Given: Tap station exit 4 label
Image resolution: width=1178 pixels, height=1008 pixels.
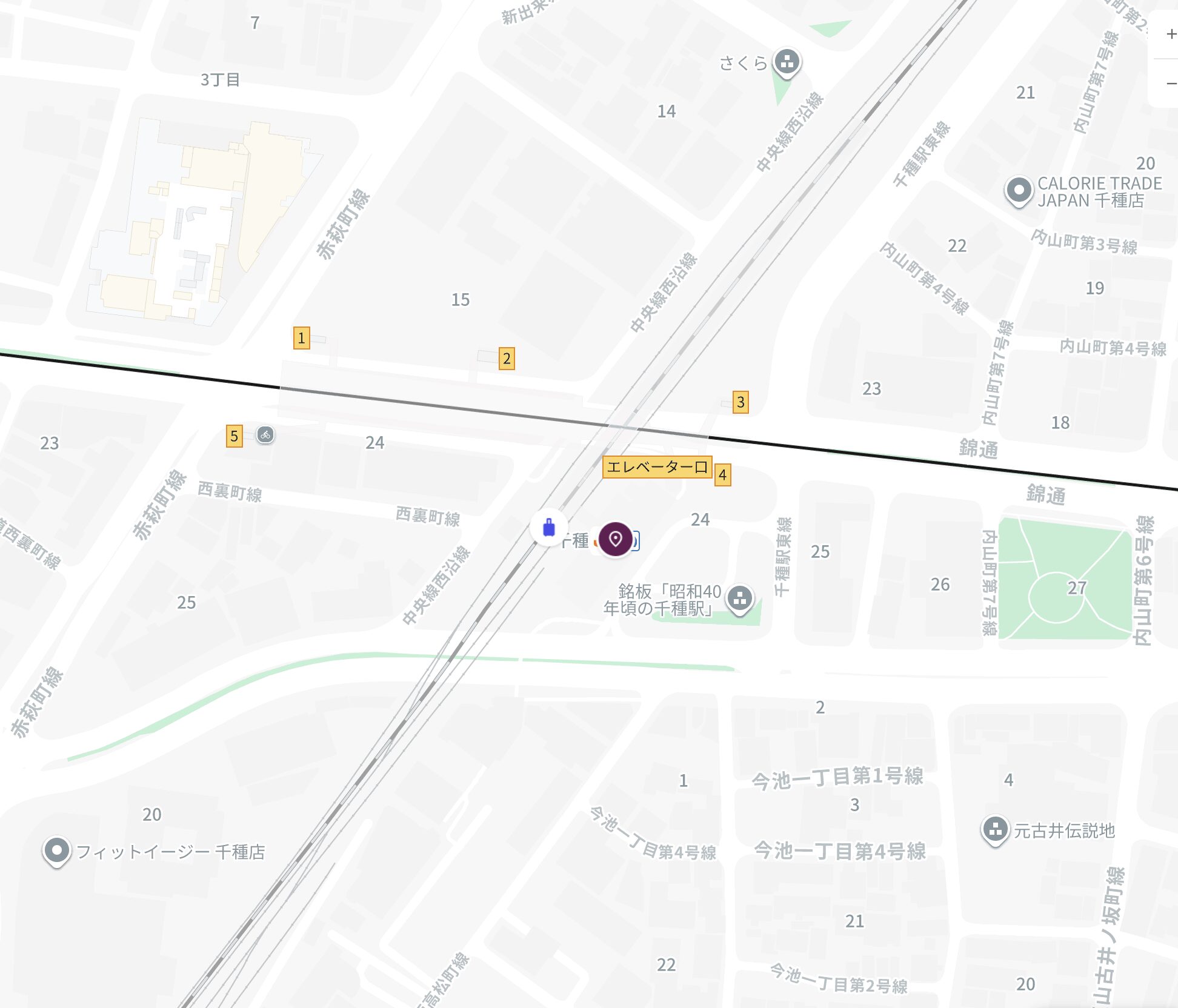Looking at the screenshot, I should 722,475.
